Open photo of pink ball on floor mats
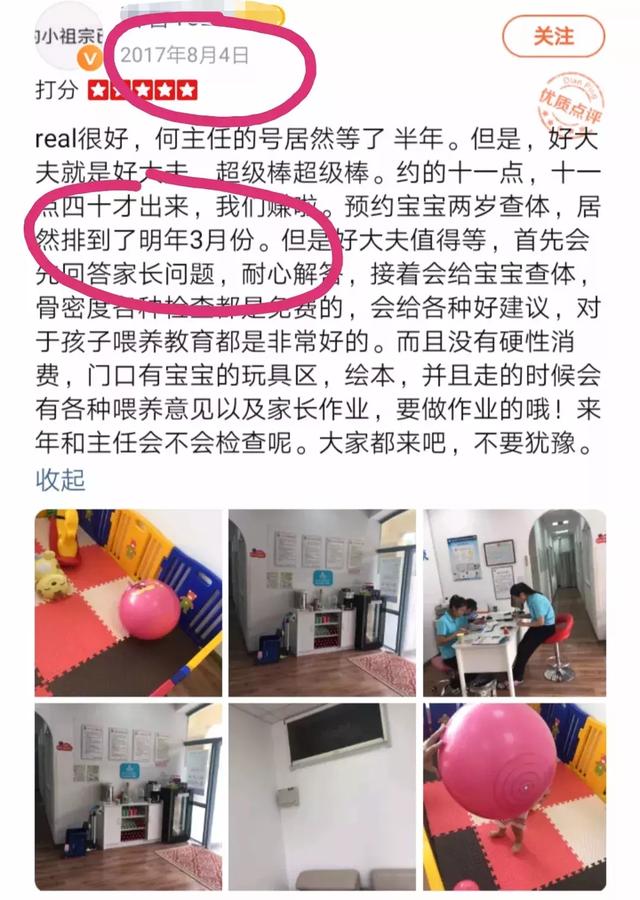The image size is (640, 900). (128, 603)
